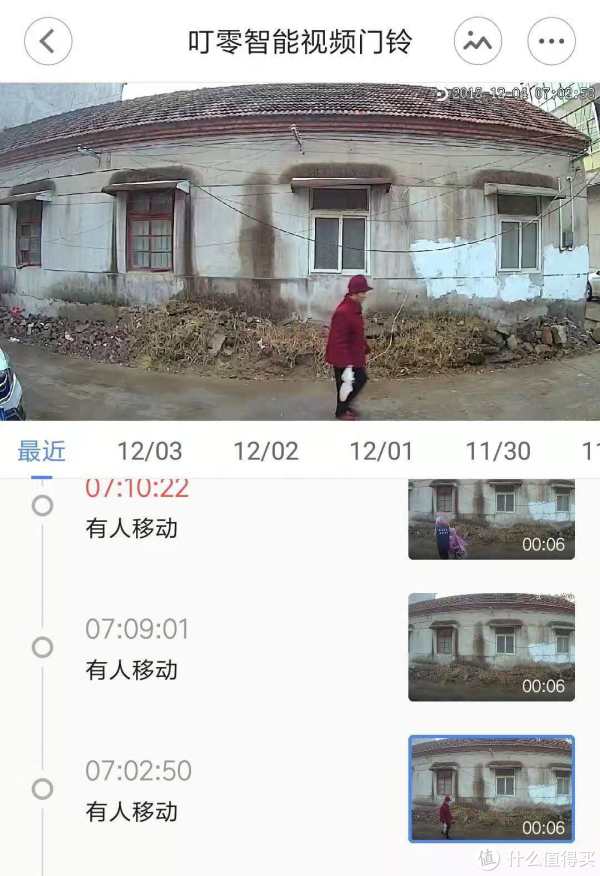Select the 12/01 date tab

point(381,451)
